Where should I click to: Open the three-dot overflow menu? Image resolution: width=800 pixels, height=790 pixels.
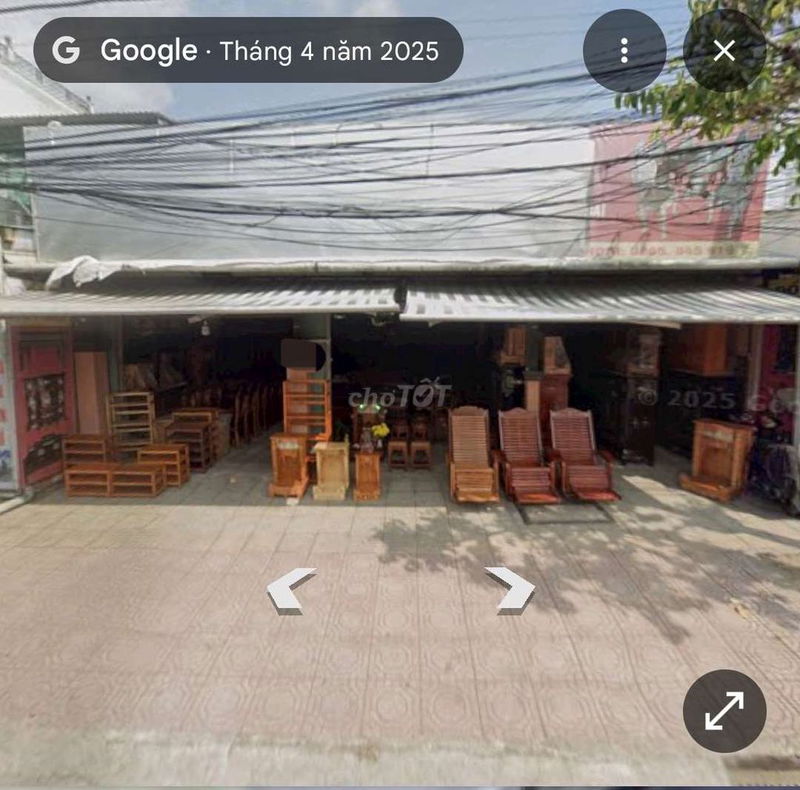(624, 51)
